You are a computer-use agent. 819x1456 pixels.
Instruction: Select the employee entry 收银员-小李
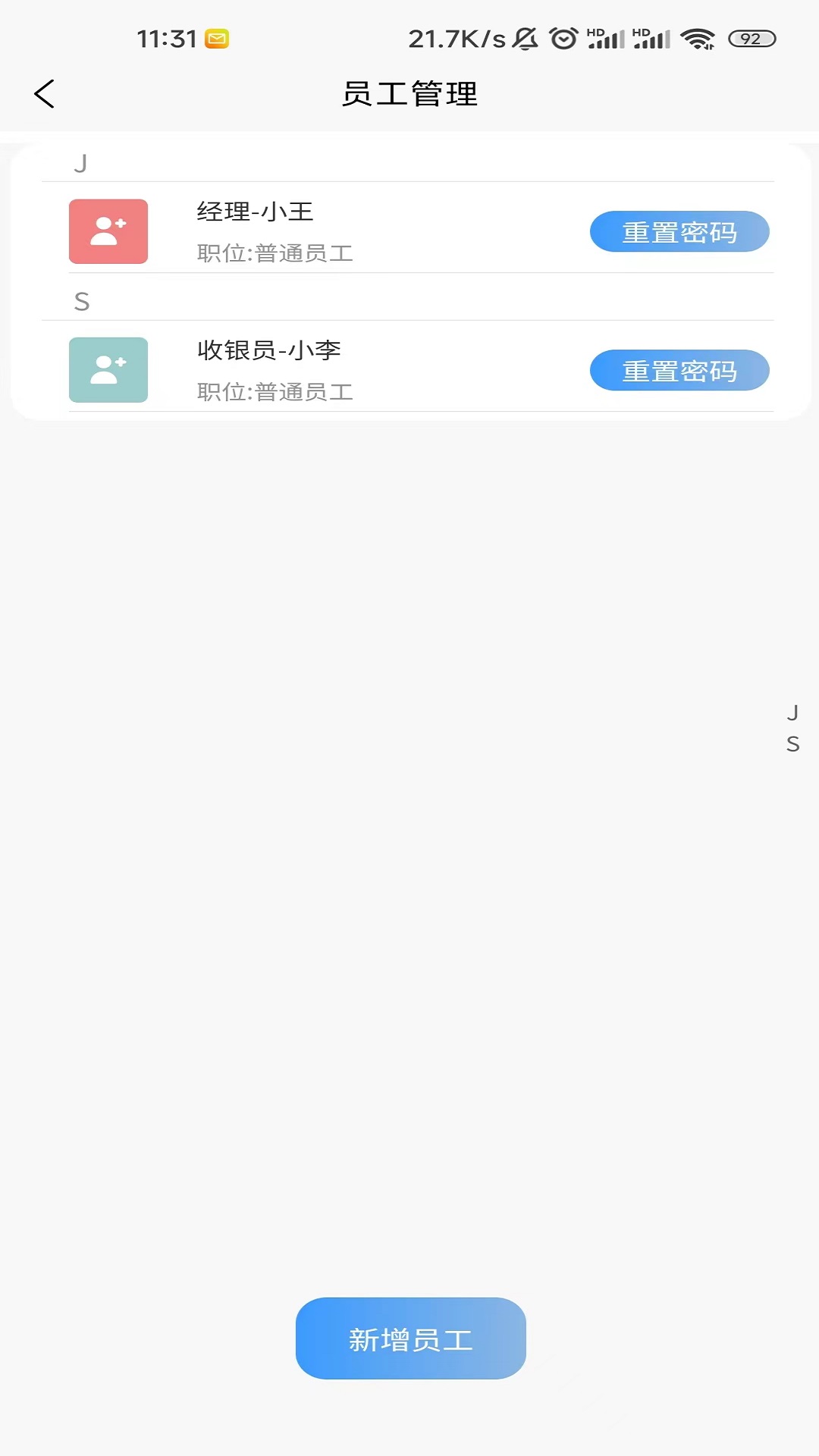tap(268, 351)
